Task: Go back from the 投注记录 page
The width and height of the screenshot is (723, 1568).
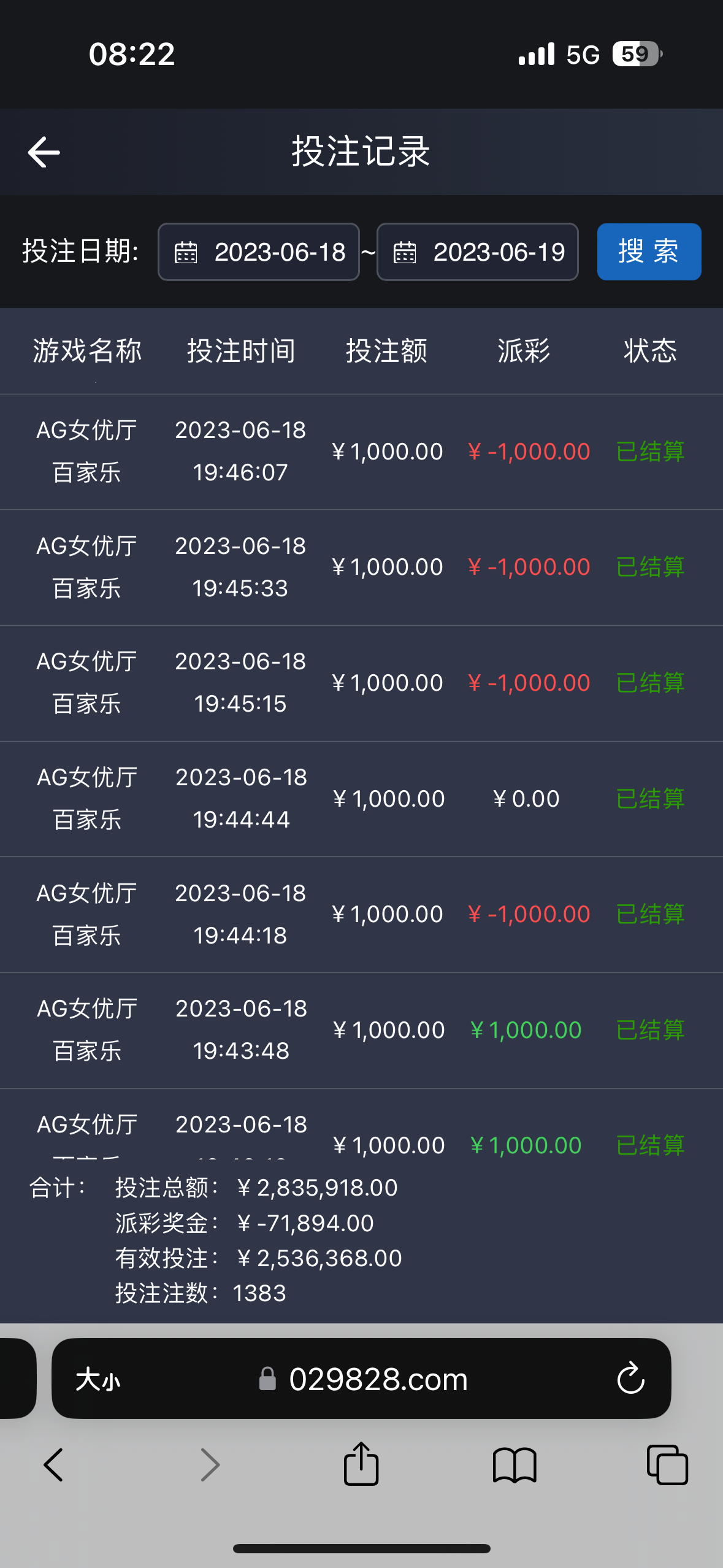Action: [x=44, y=152]
